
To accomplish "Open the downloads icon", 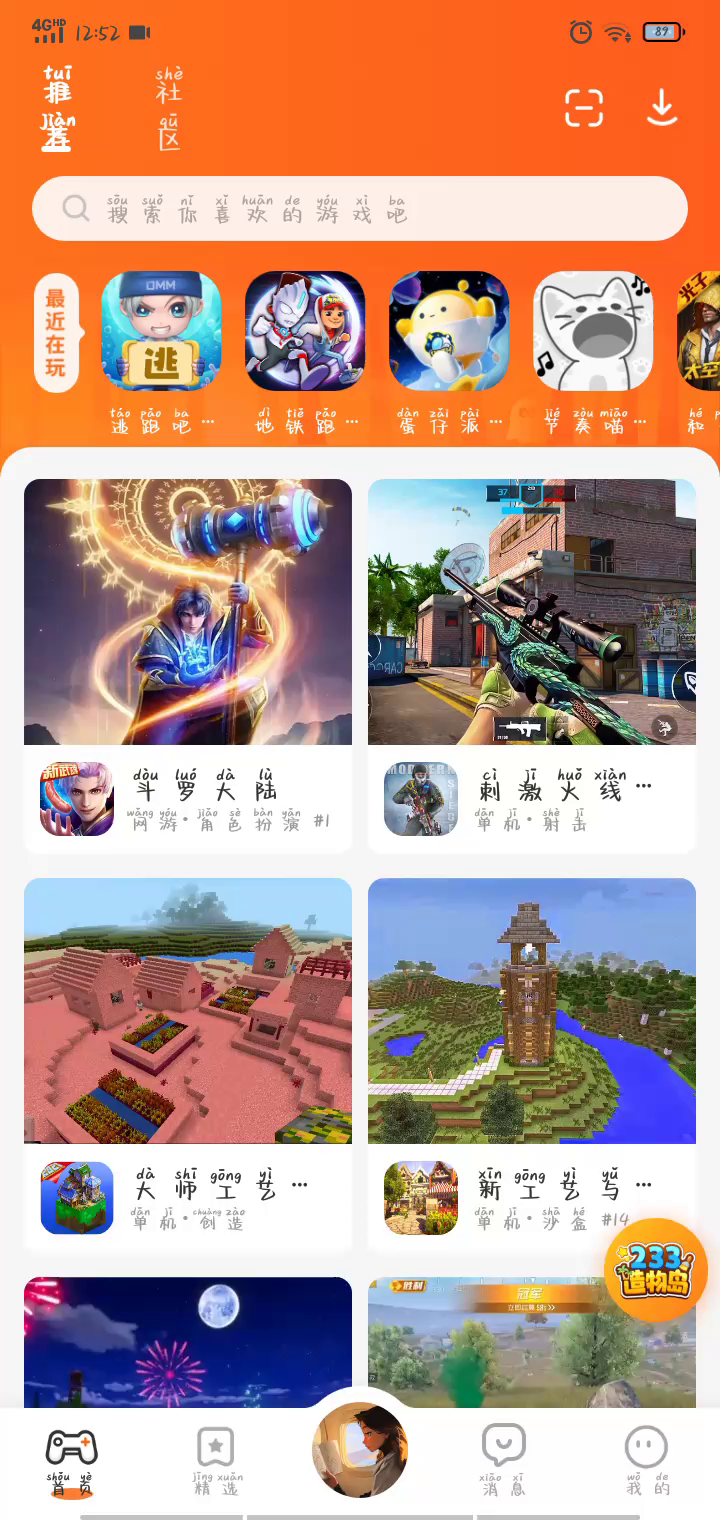I will [x=662, y=108].
